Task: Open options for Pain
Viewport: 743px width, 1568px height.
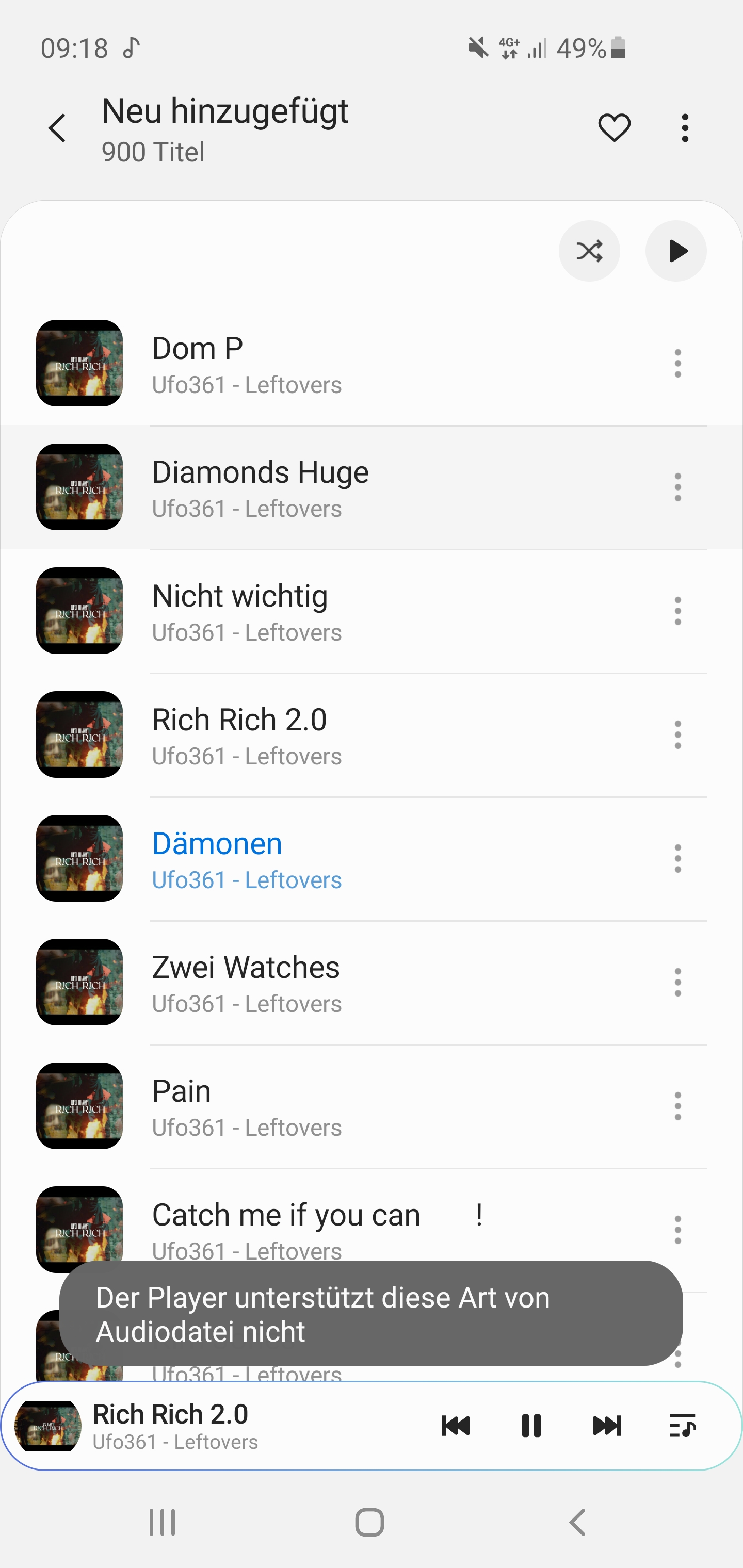Action: (x=677, y=1106)
